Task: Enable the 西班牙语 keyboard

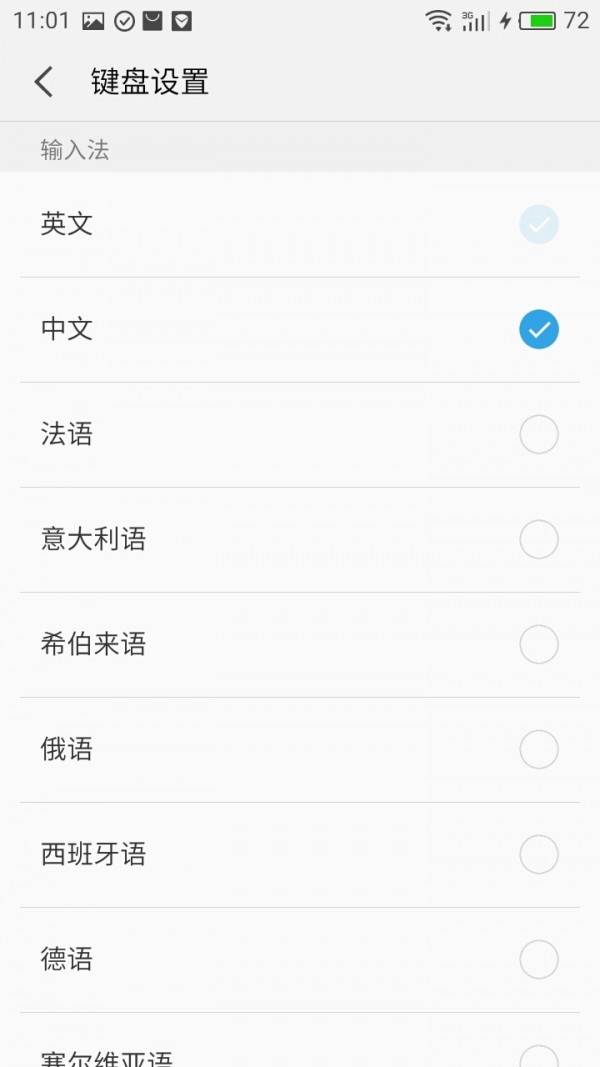Action: 538,854
